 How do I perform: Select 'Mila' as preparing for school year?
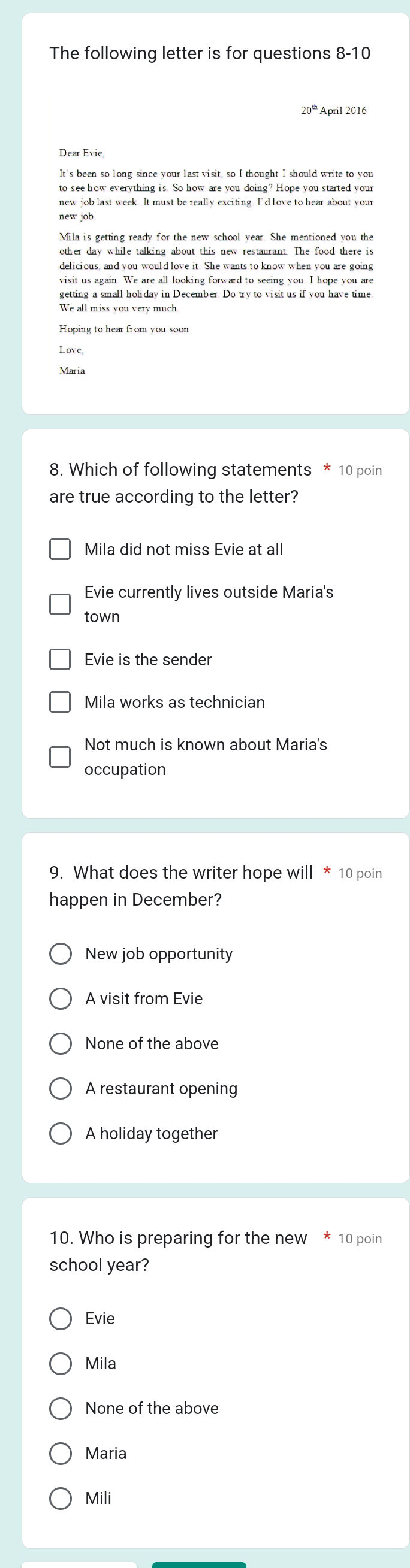61,1364
